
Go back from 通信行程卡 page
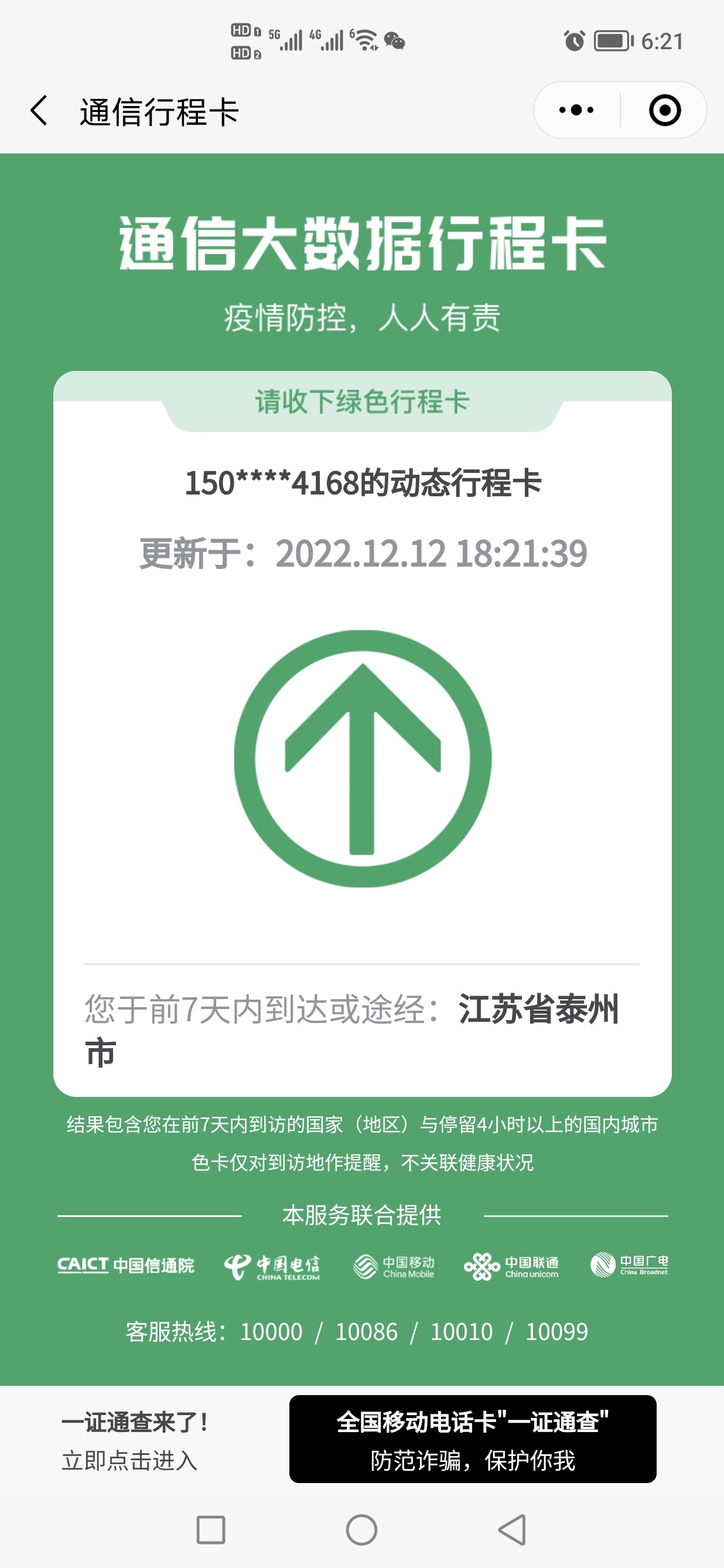tap(39, 111)
